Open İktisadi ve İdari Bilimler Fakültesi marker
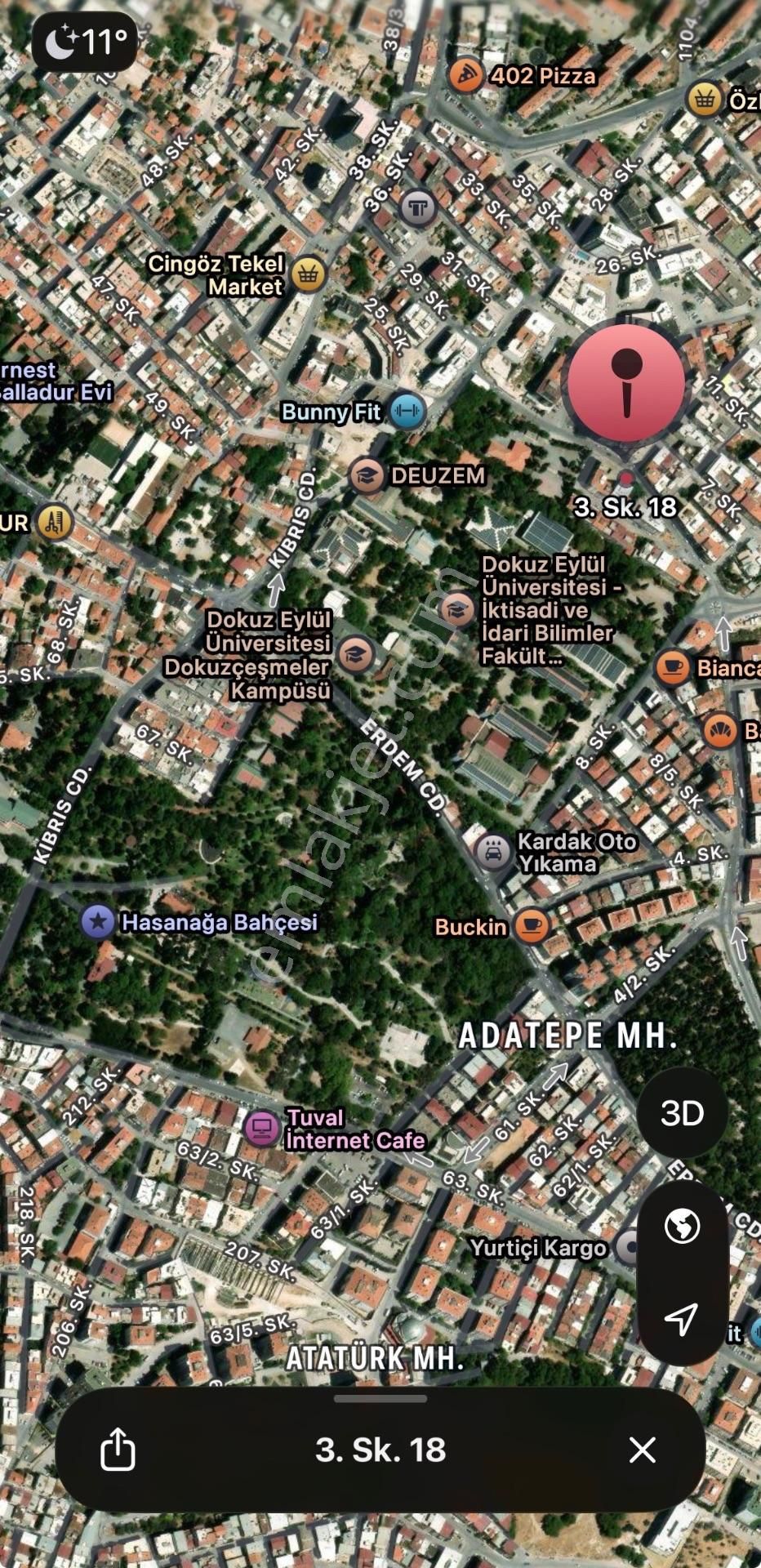Screen dimensions: 761x1568 point(457,608)
